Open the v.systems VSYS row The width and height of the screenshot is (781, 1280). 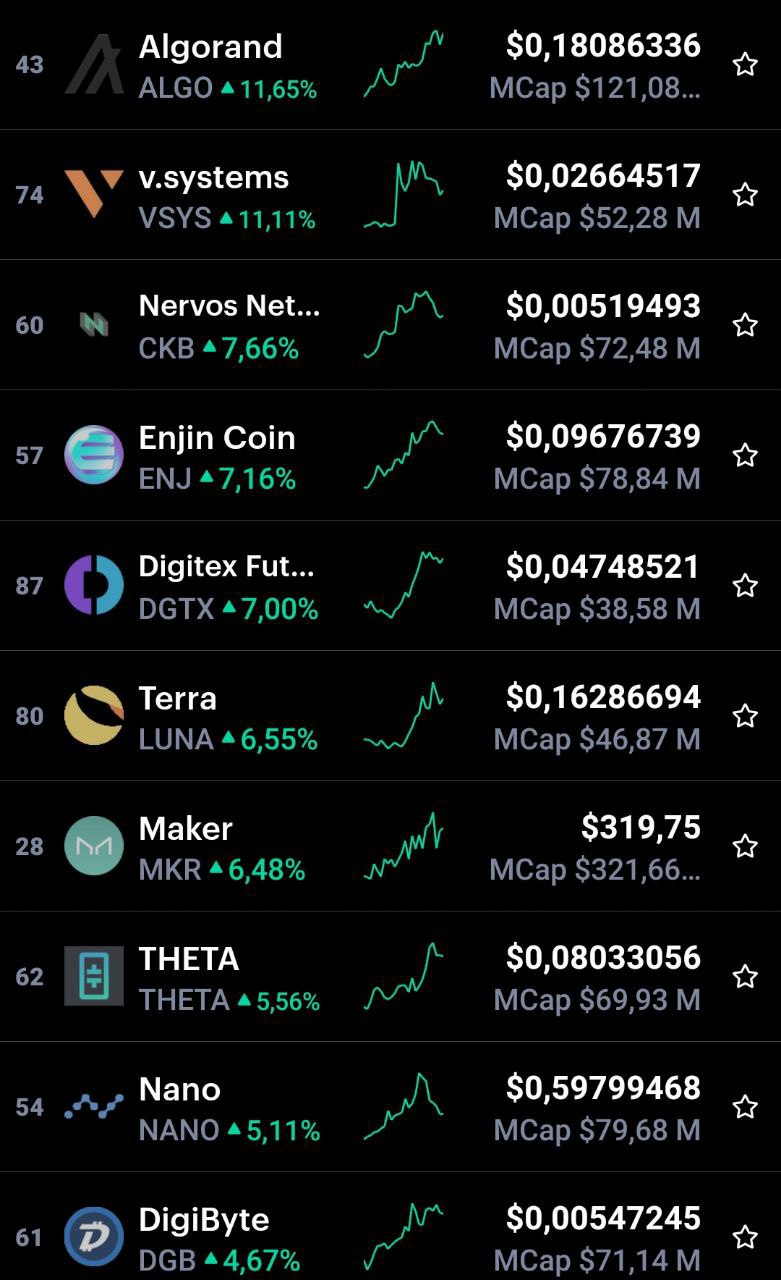click(x=390, y=195)
